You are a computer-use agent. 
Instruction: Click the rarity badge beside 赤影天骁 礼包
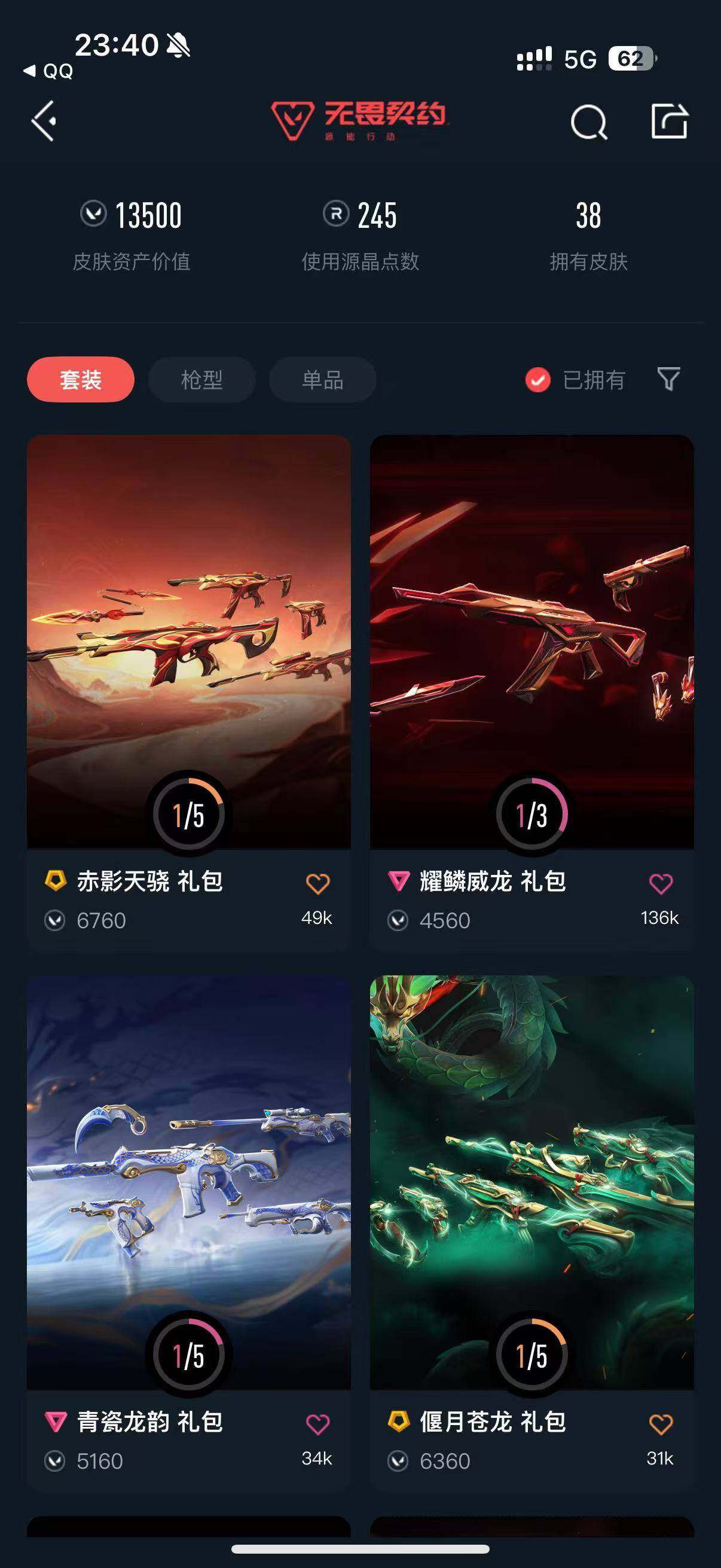tap(56, 881)
